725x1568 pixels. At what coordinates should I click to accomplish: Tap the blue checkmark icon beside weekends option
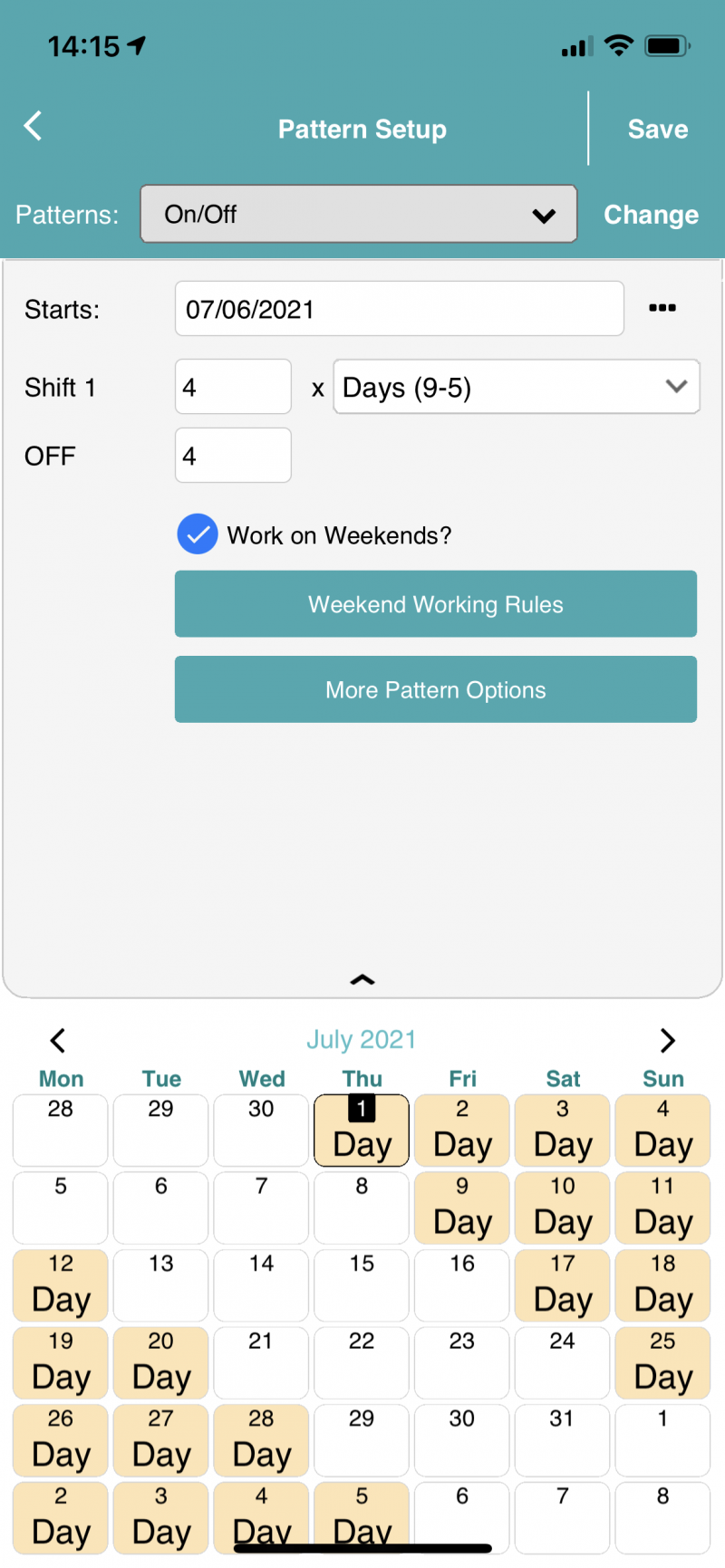point(198,534)
